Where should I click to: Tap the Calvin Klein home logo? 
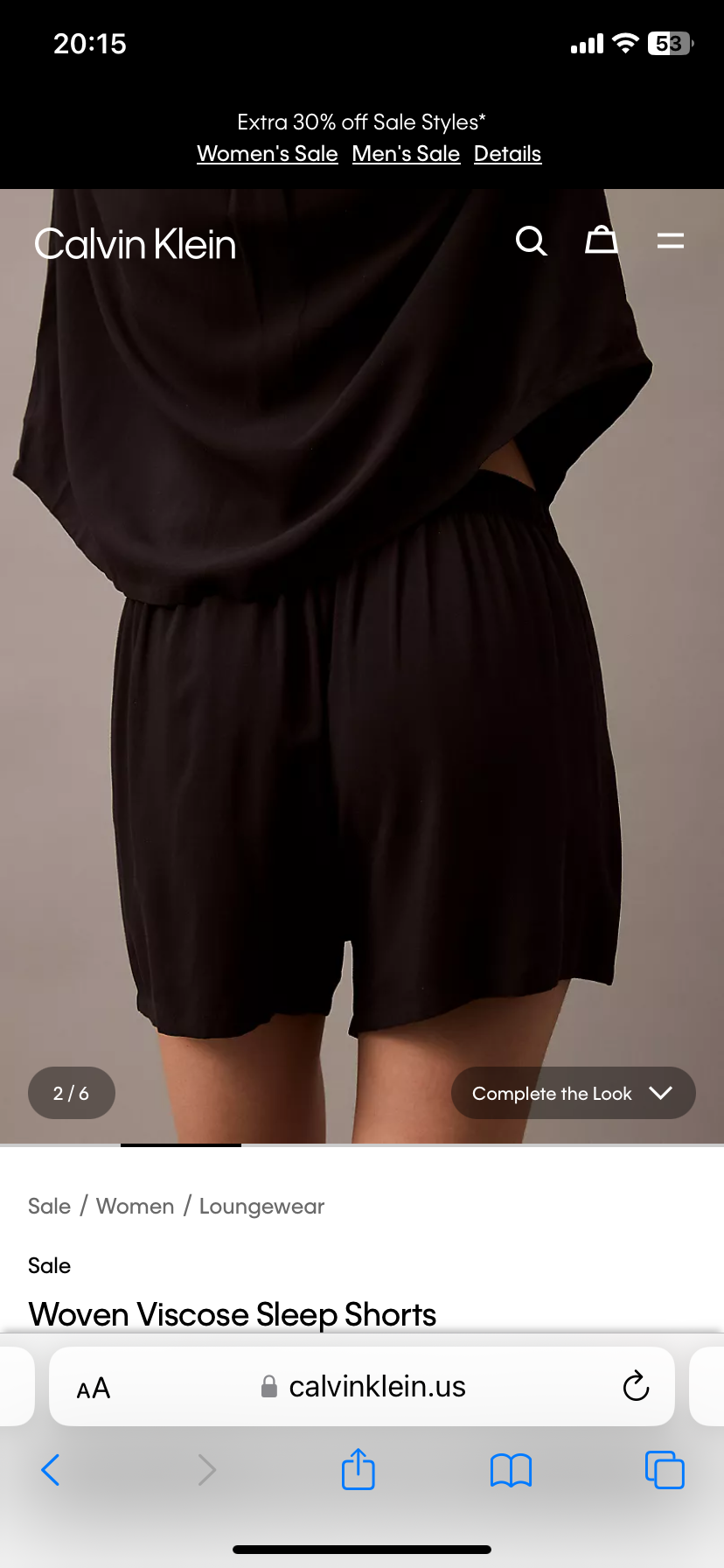[x=136, y=244]
